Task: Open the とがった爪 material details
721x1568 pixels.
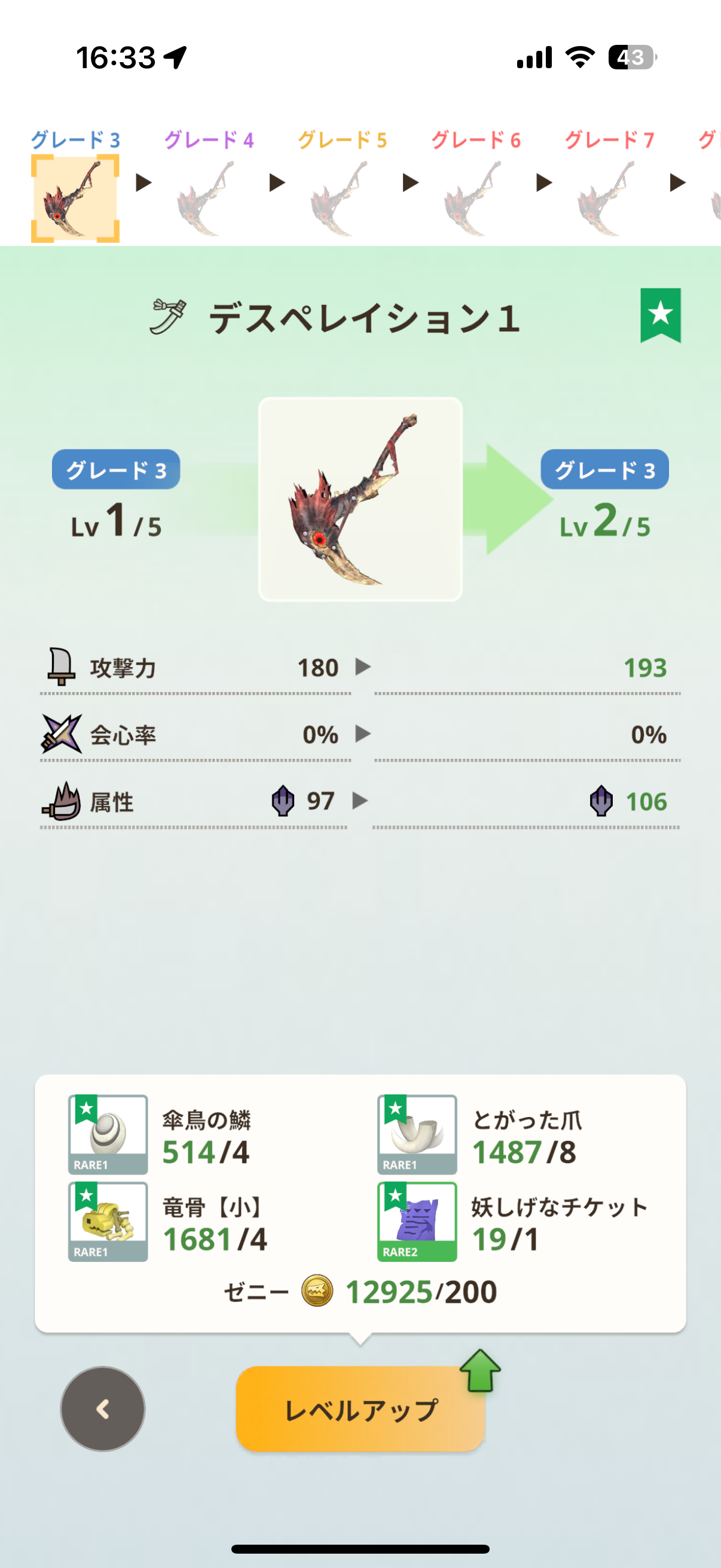Action: [417, 1134]
